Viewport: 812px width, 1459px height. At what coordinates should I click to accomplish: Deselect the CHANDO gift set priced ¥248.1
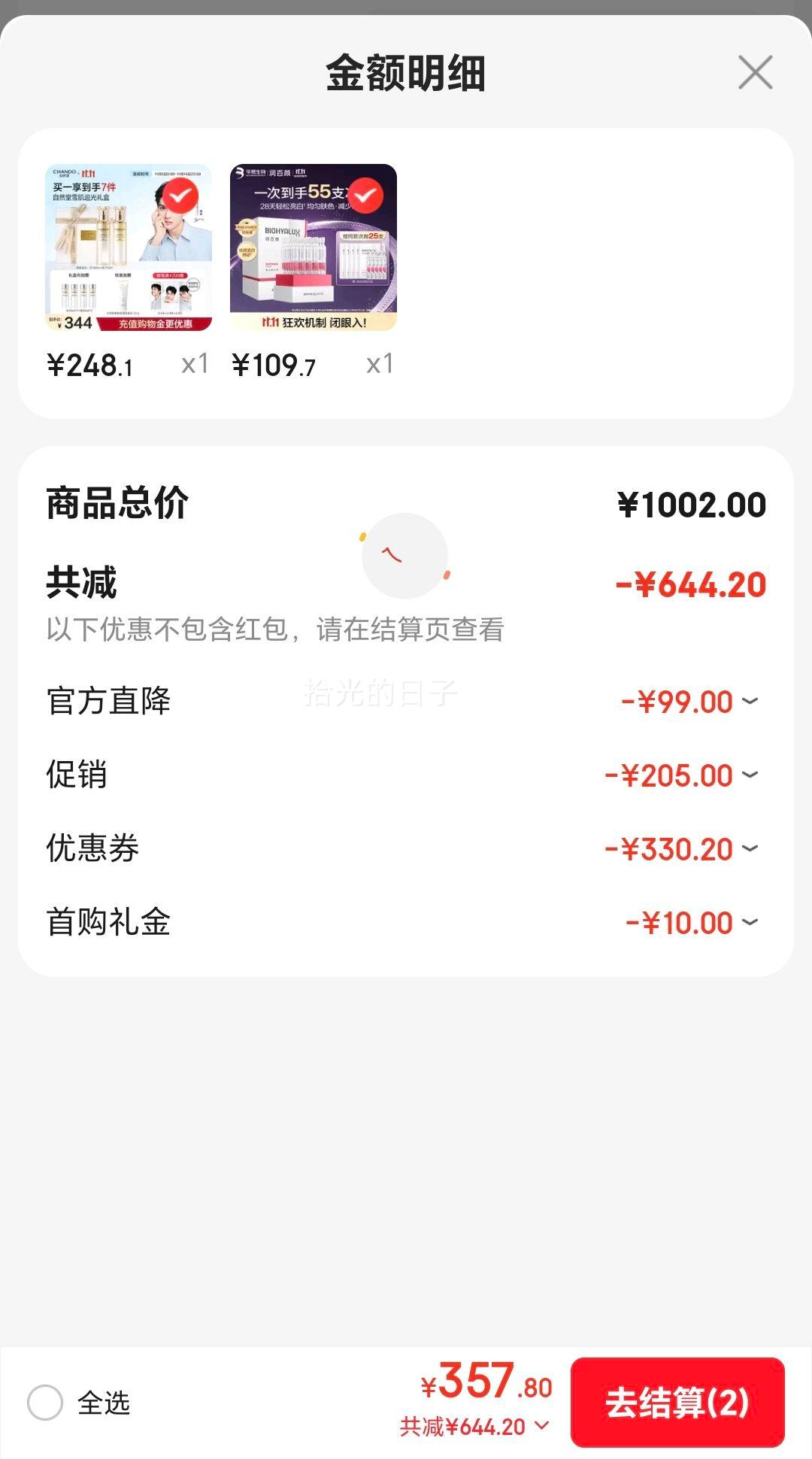pyautogui.click(x=180, y=197)
